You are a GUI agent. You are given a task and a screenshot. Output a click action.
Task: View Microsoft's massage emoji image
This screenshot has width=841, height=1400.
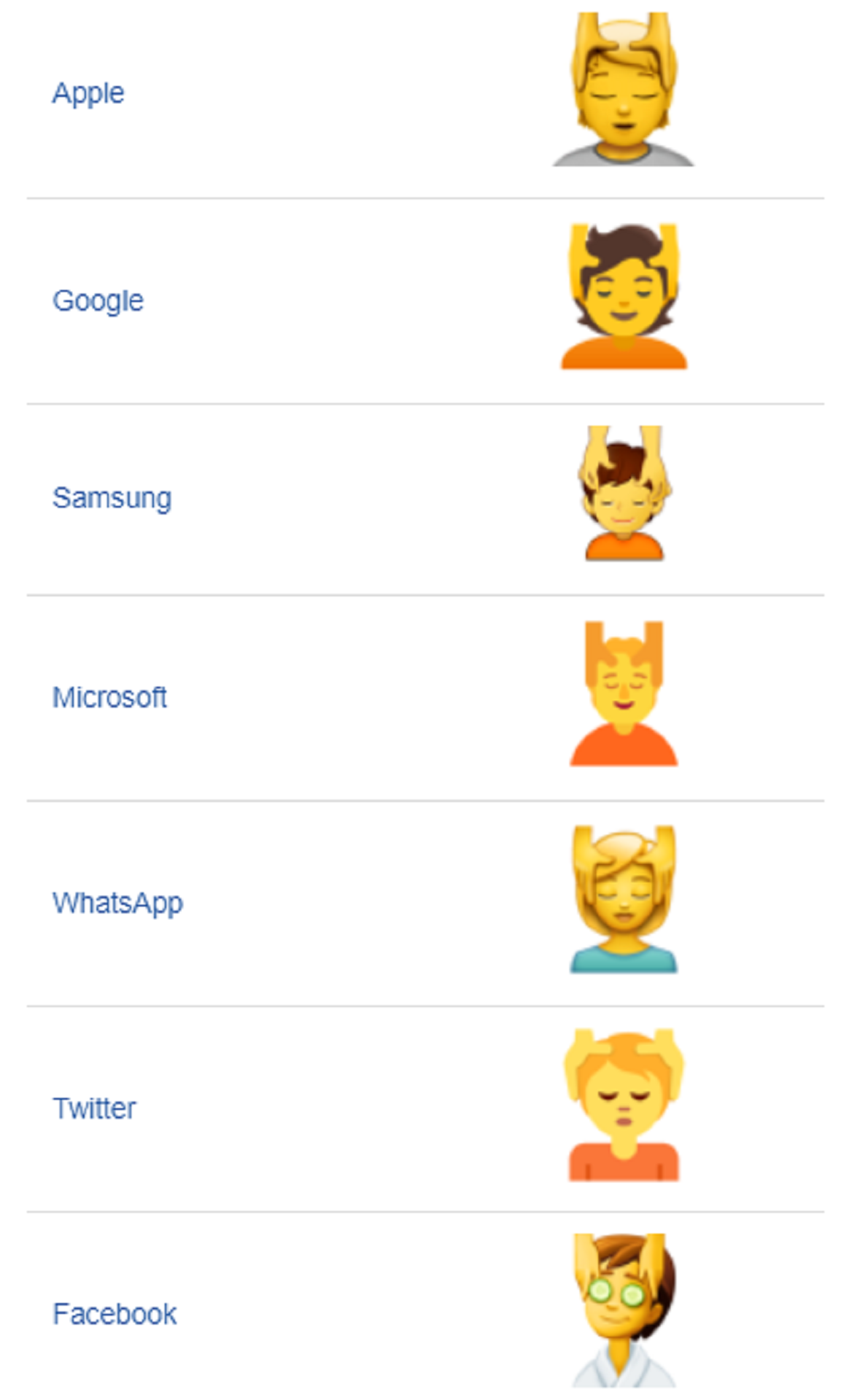[x=624, y=693]
